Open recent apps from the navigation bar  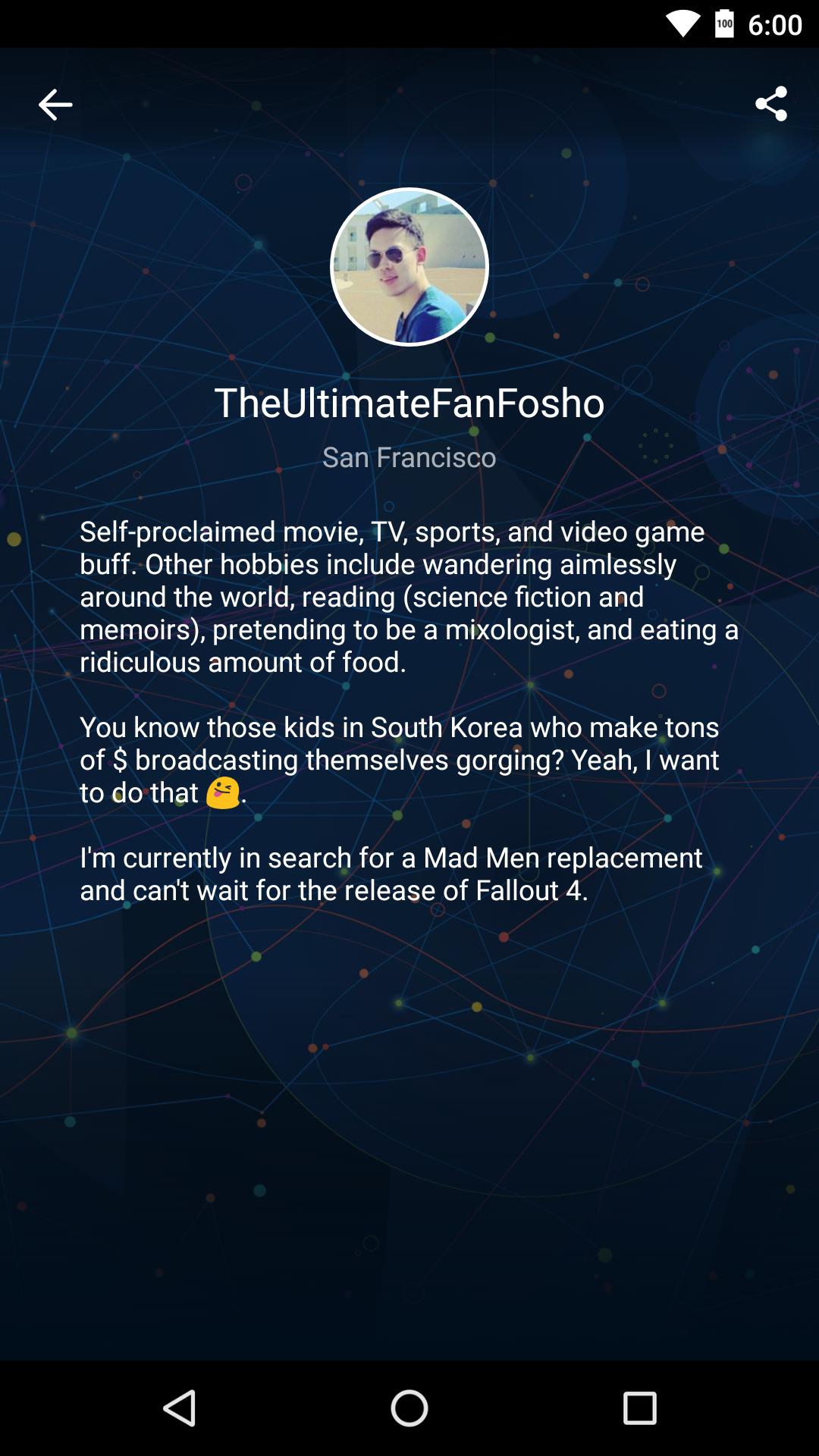coord(639,1408)
